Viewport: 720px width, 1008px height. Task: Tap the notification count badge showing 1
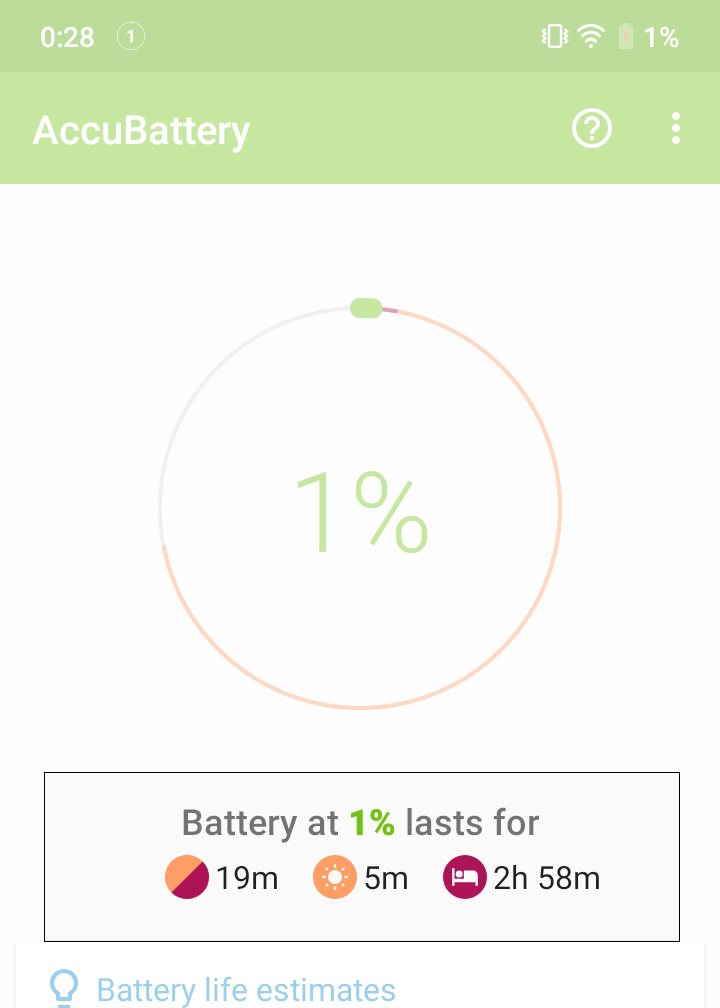pos(130,35)
